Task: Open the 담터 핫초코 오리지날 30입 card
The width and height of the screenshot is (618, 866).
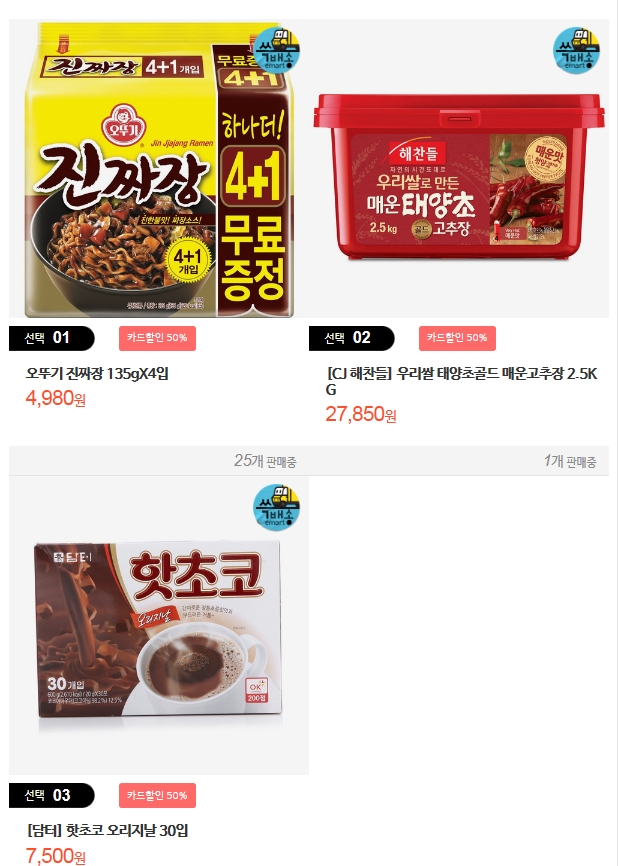Action: pos(159,625)
